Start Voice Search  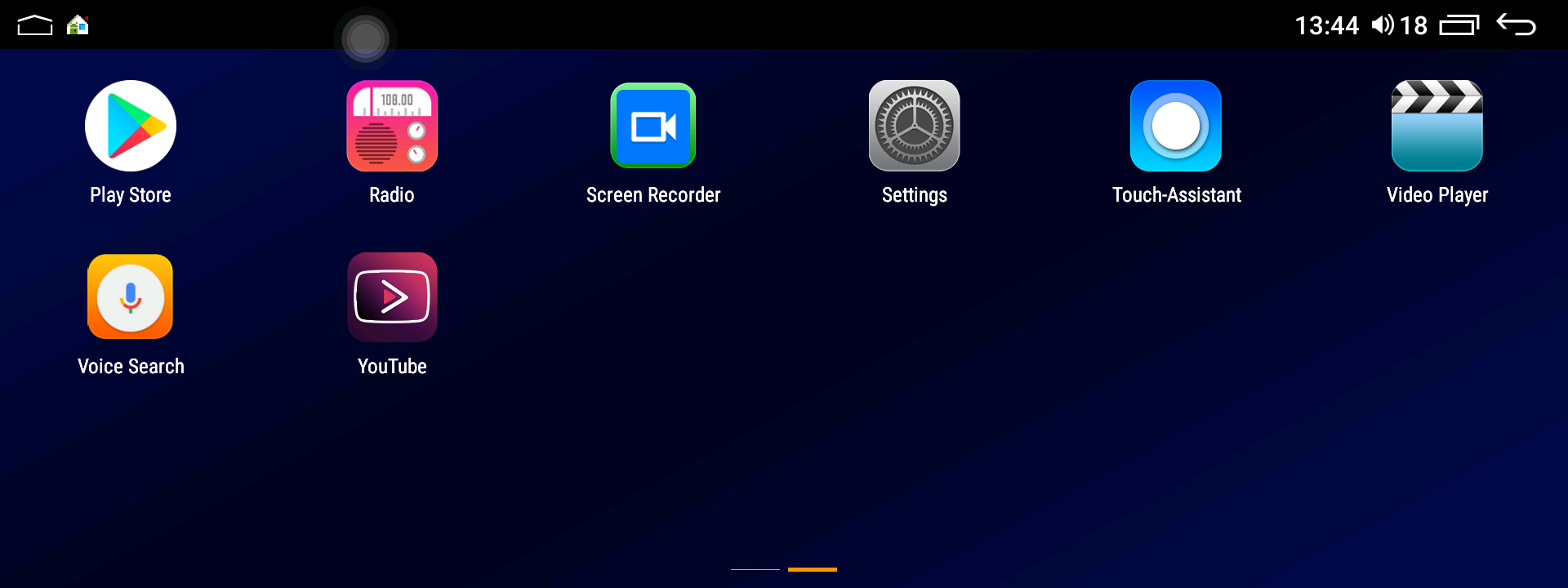tap(131, 297)
